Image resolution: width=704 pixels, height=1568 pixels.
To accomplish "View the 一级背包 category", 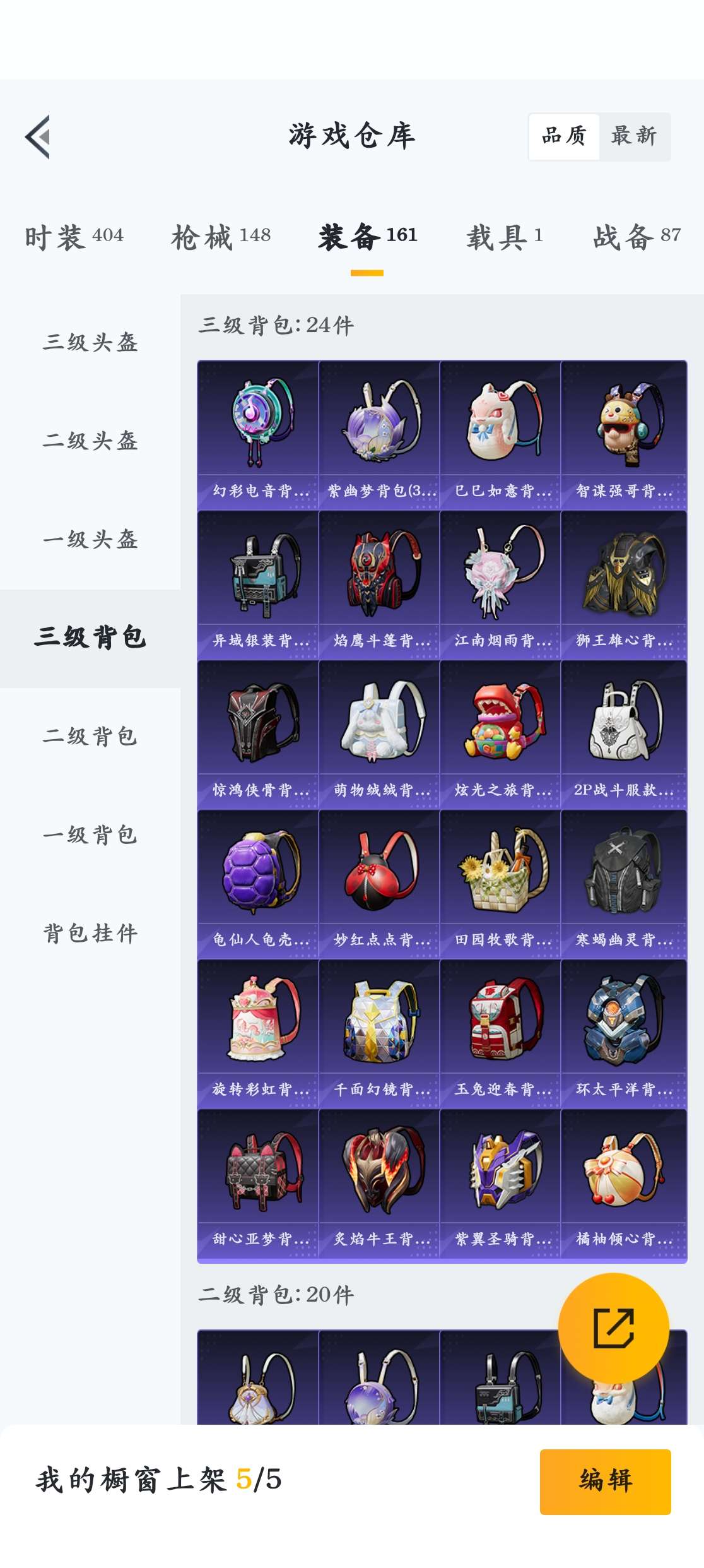I will (x=90, y=834).
